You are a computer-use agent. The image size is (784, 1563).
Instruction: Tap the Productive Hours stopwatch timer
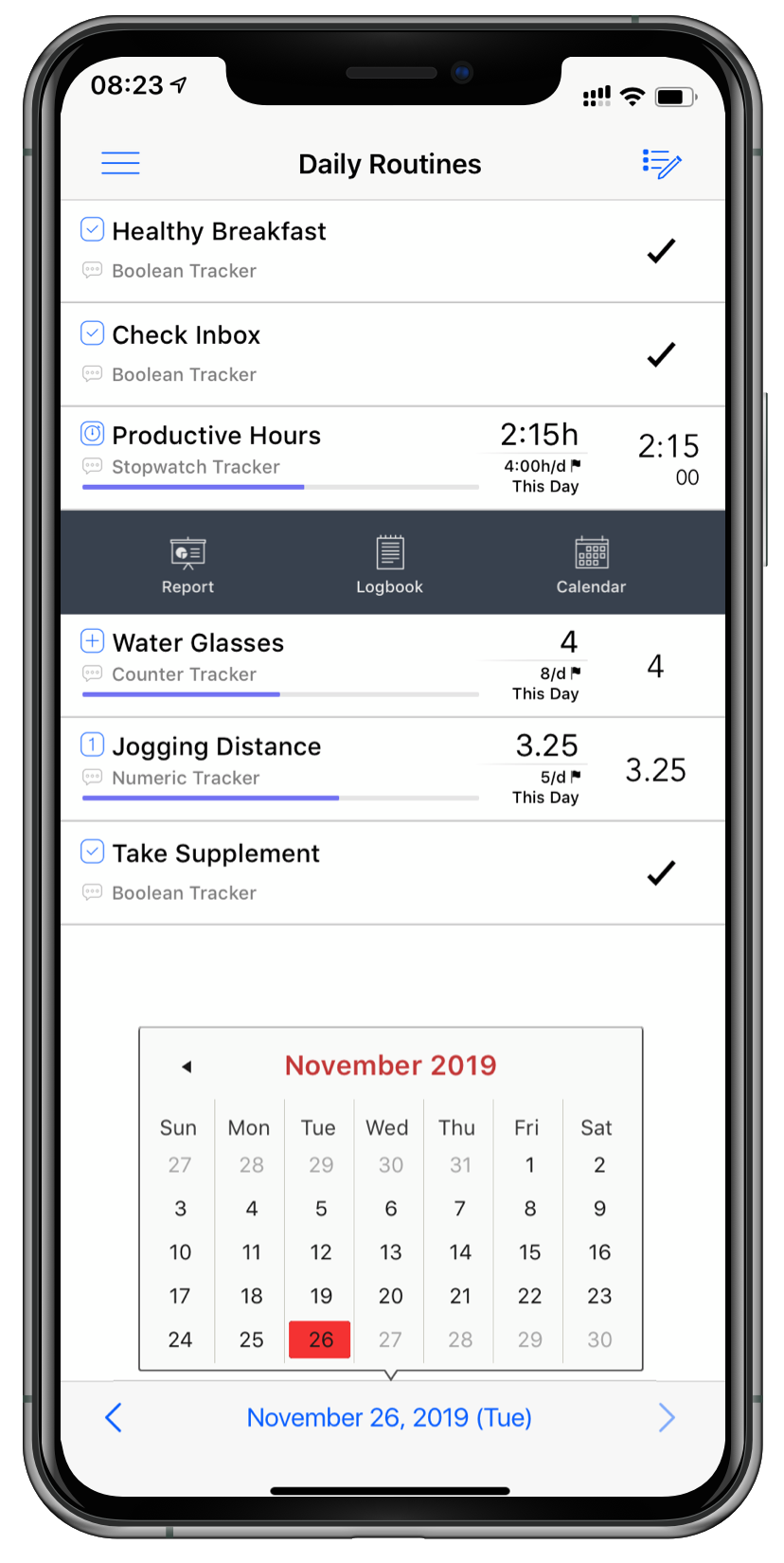[x=668, y=458]
